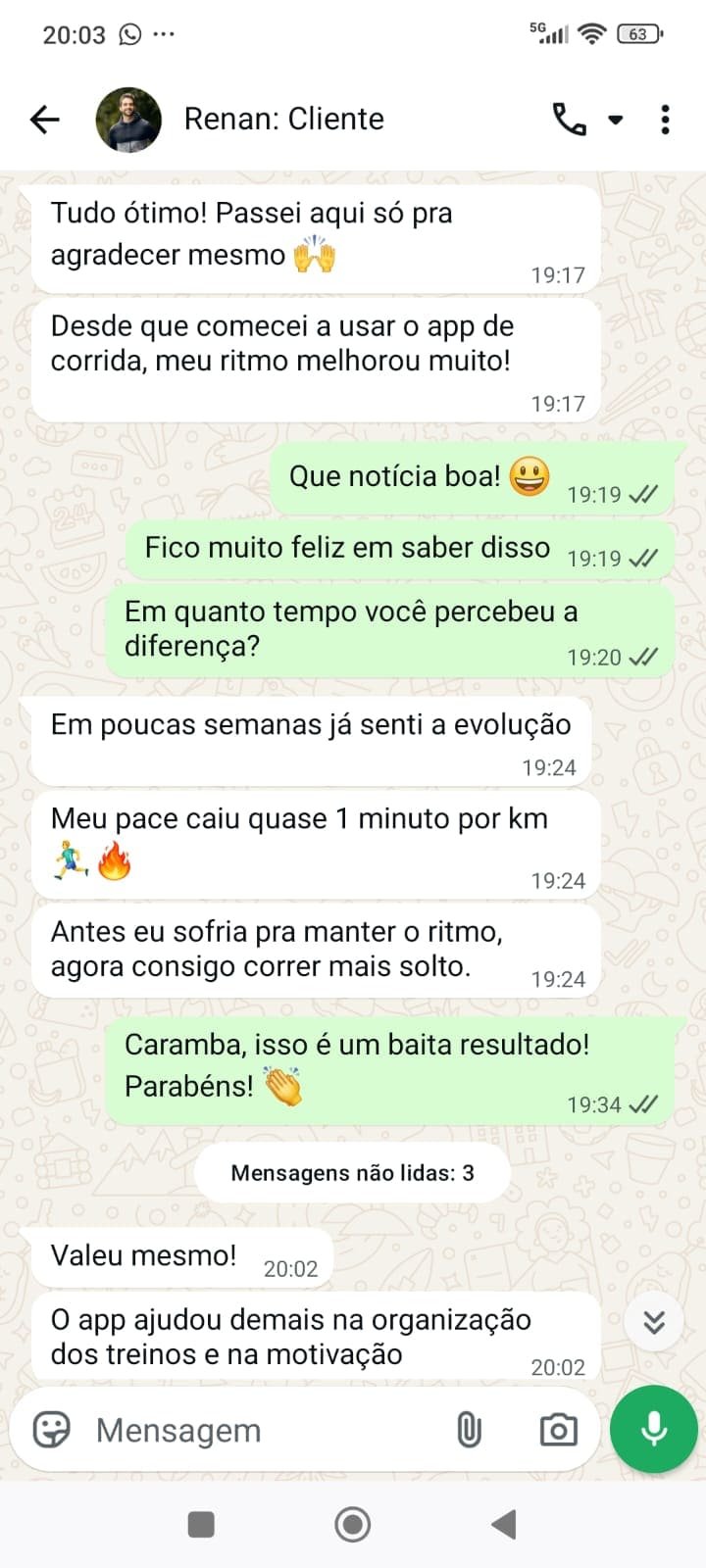Open the WhatsApp icon in the status bar
Viewport: 706px width, 1568px height.
click(x=128, y=32)
